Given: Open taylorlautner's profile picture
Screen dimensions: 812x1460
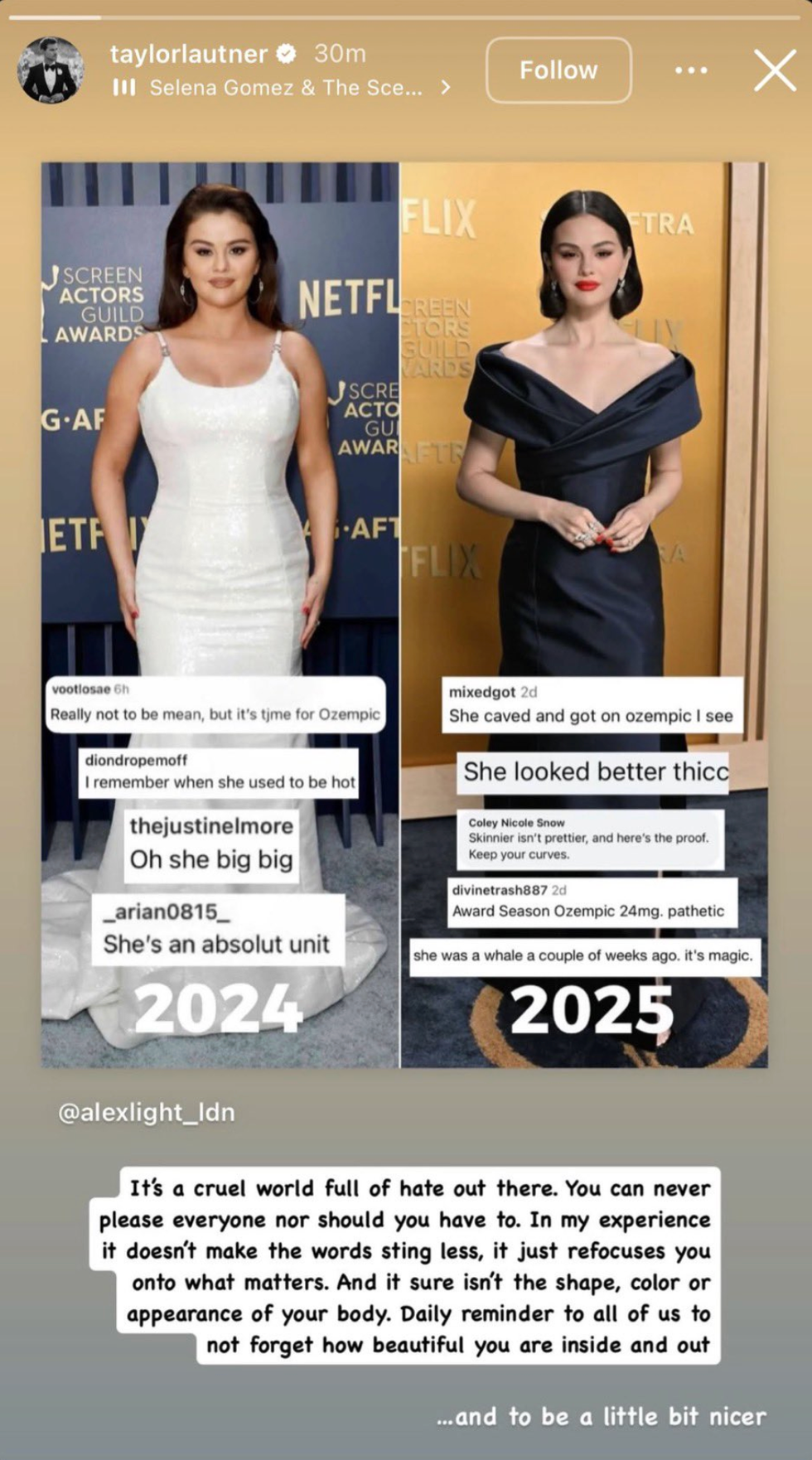Looking at the screenshot, I should pos(51,70).
